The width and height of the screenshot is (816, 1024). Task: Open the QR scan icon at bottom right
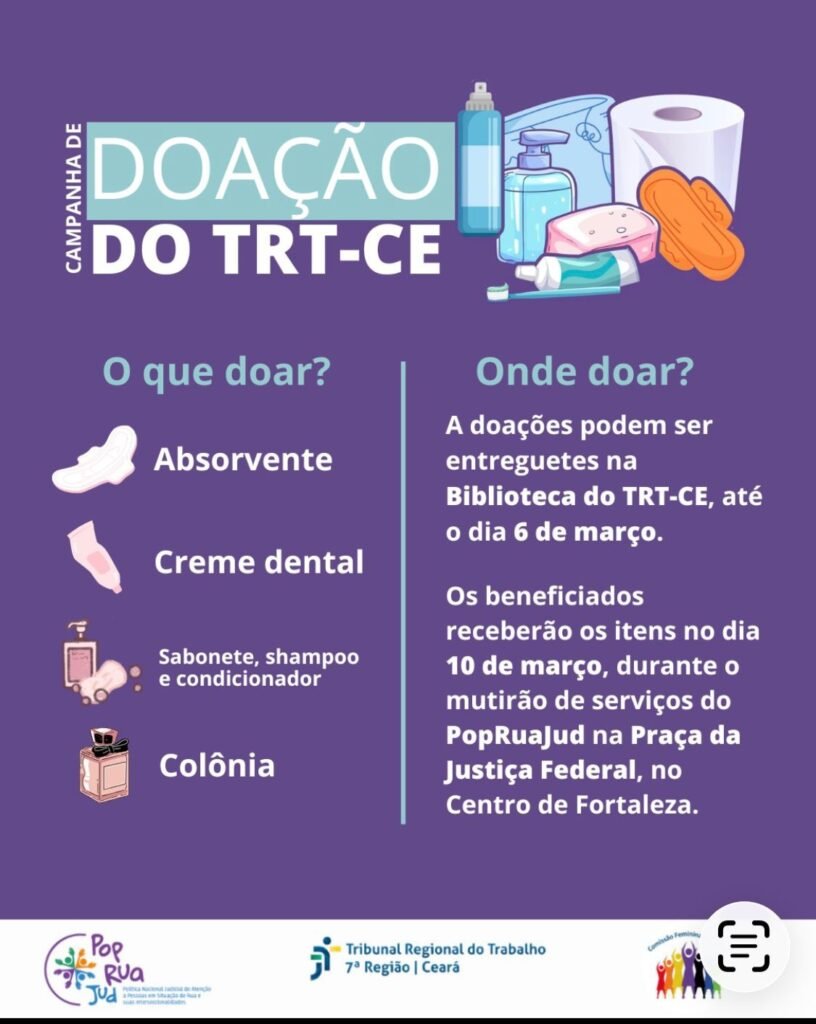pos(745,946)
